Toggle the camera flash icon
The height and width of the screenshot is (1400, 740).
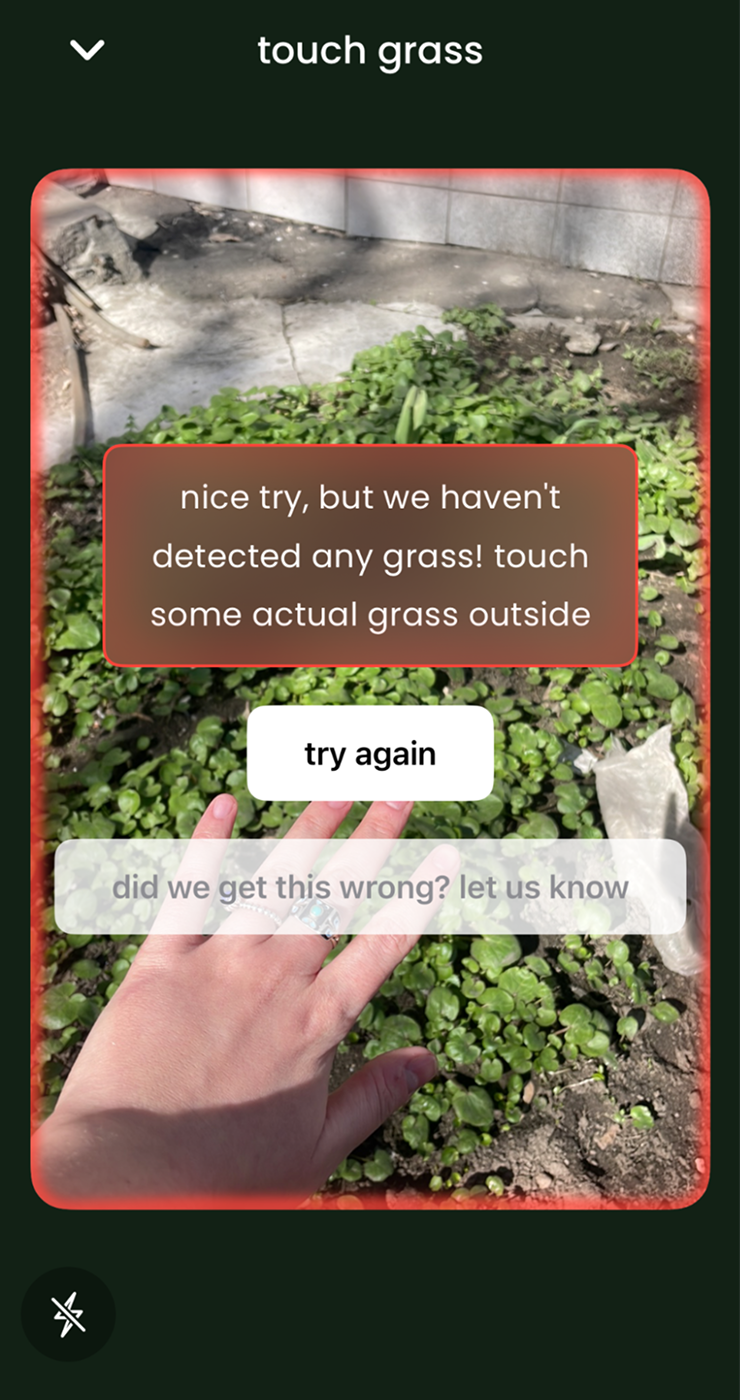point(68,1314)
